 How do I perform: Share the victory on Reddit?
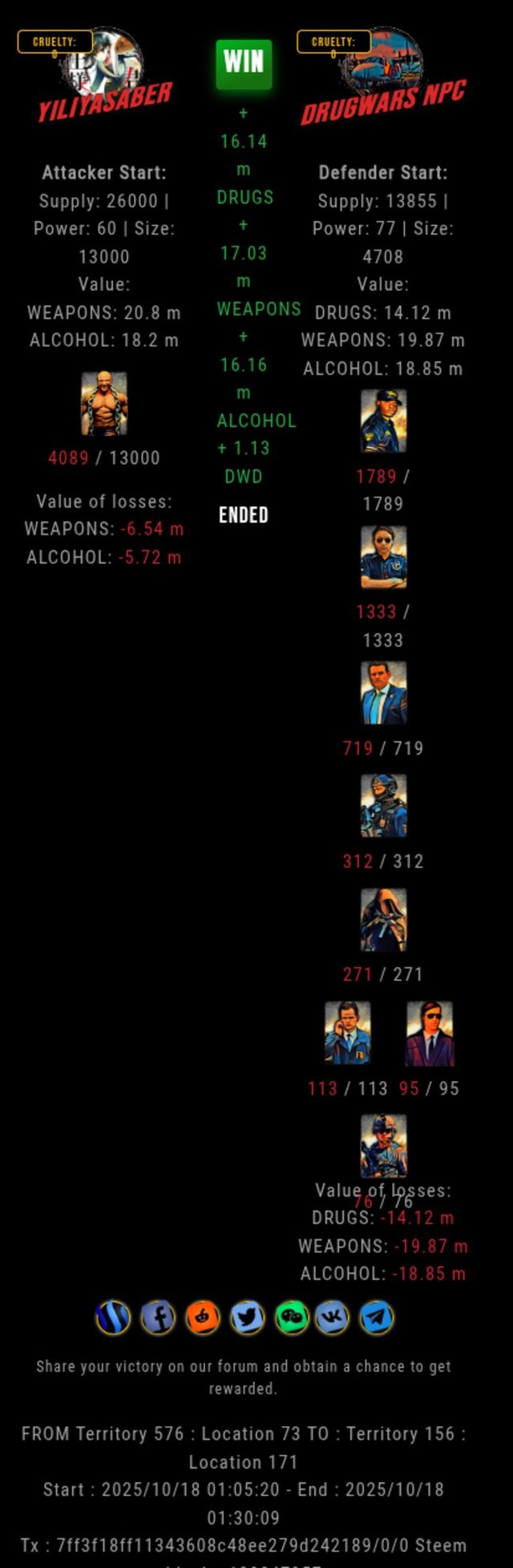coord(203,1317)
